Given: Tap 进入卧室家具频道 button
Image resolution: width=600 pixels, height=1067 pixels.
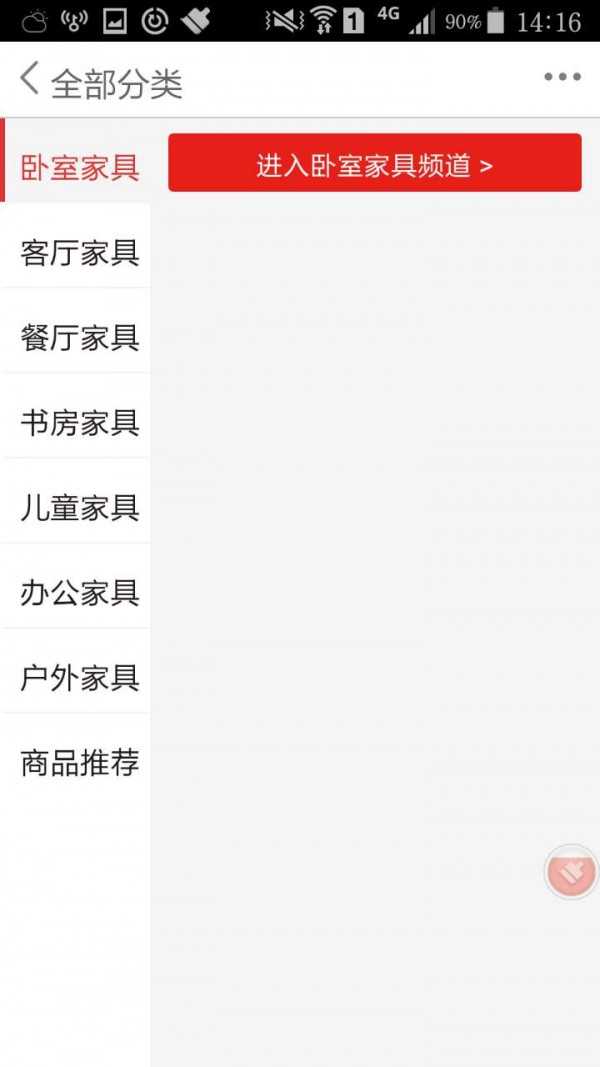Looking at the screenshot, I should click(374, 162).
